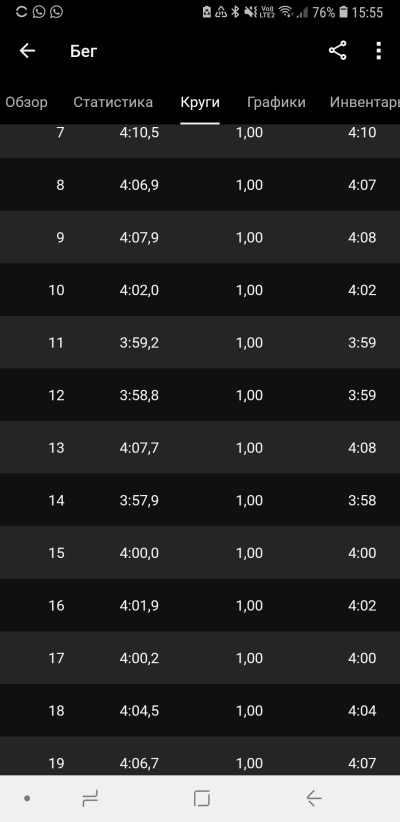Image resolution: width=400 pixels, height=822 pixels.
Task: Go back from the Бег screen
Action: (27, 51)
